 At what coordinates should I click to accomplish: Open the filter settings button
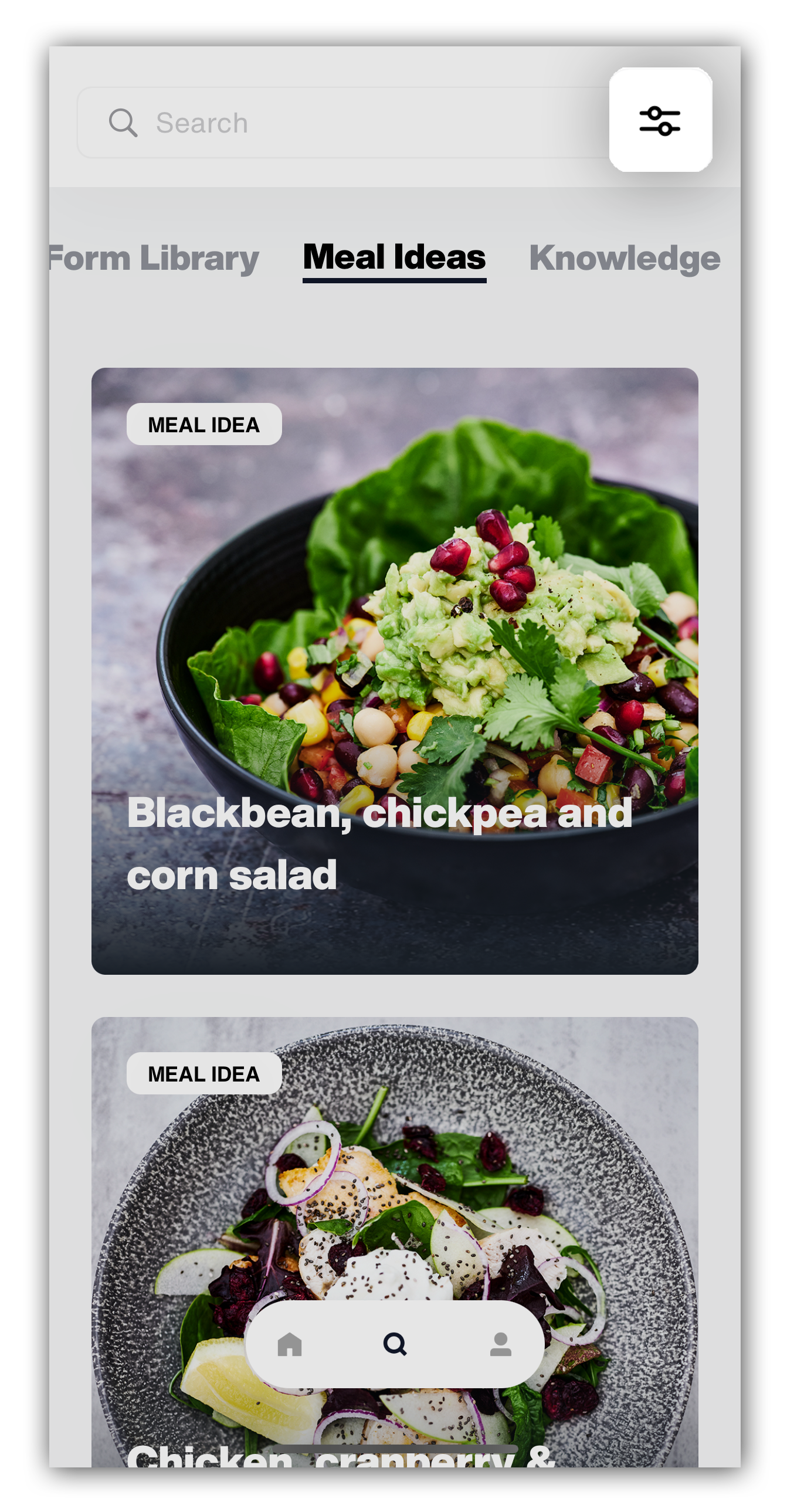[660, 120]
